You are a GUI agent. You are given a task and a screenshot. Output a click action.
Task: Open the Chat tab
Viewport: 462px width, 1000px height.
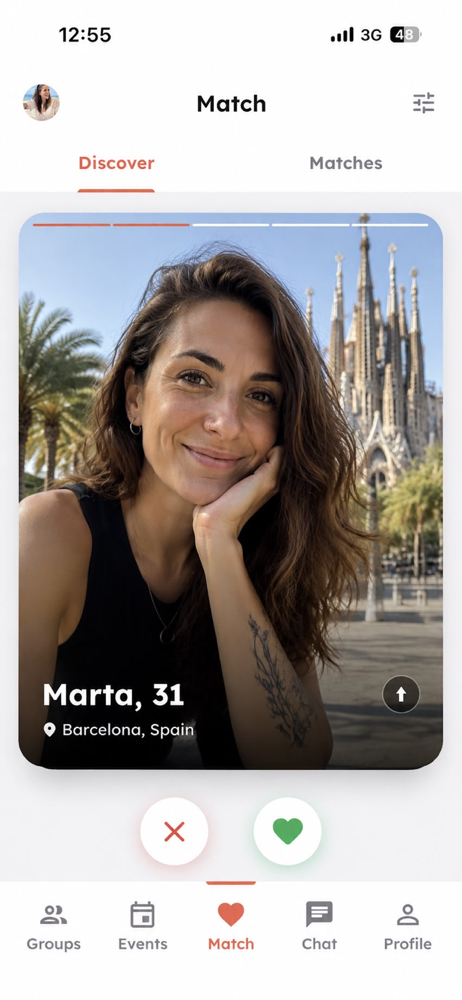pyautogui.click(x=319, y=927)
